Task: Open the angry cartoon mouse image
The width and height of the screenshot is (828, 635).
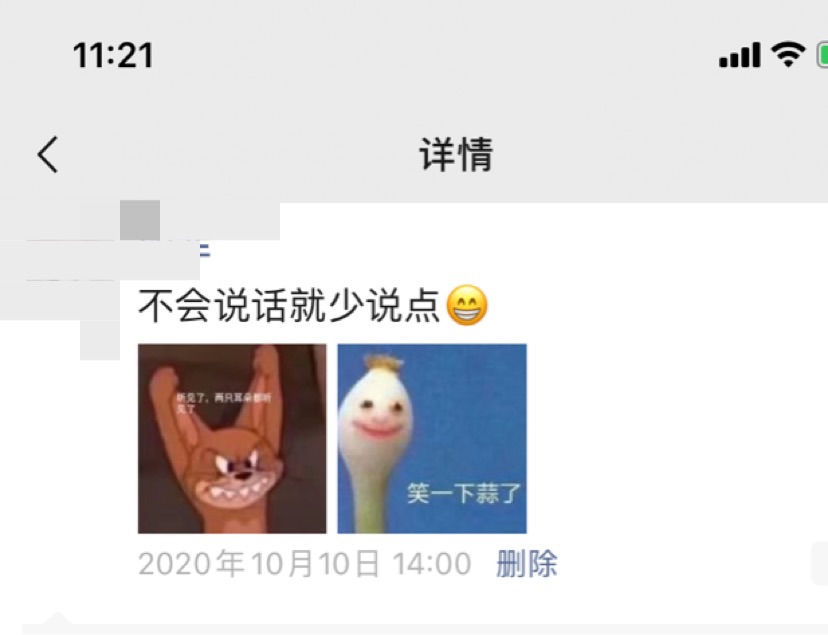Action: click(x=232, y=438)
